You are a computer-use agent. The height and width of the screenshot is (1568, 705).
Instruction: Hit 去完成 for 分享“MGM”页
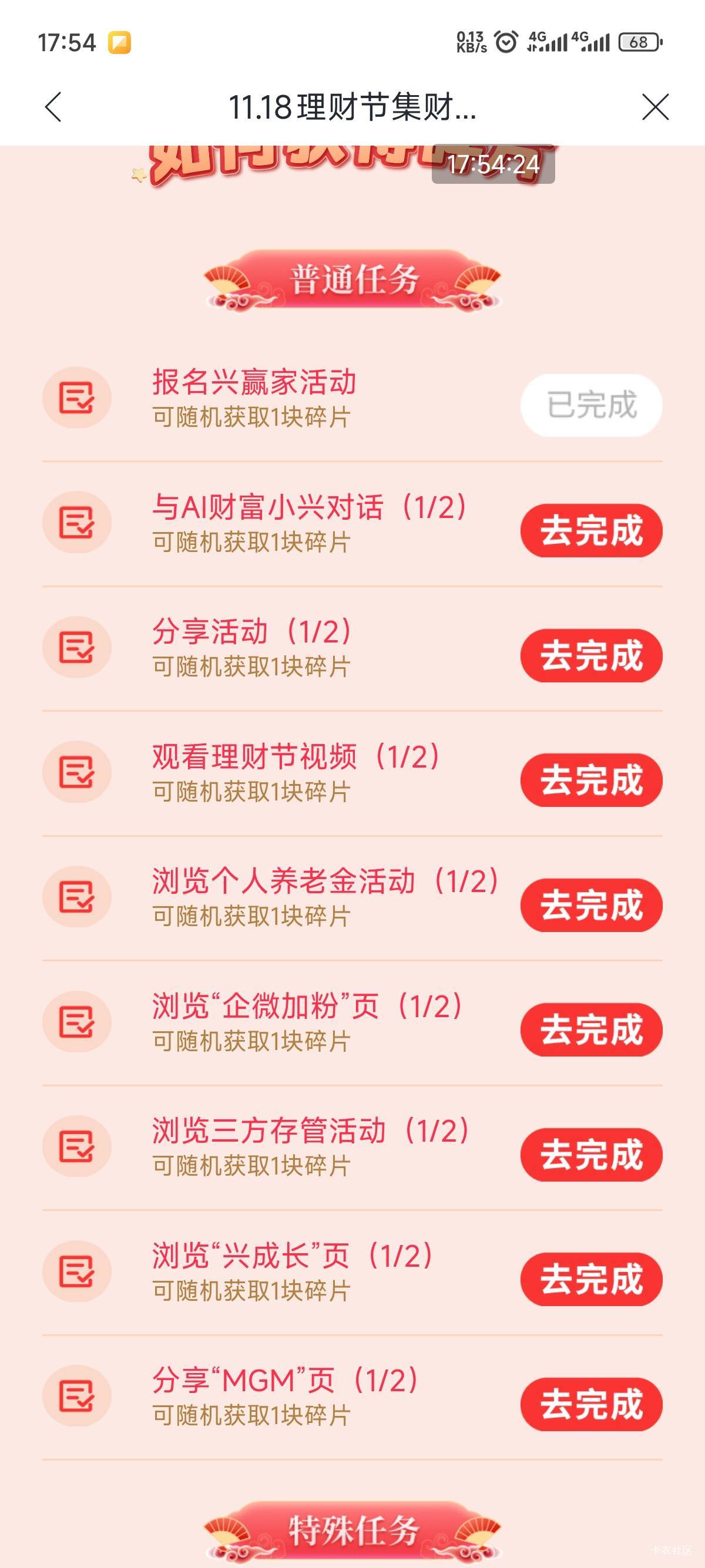coord(590,1404)
